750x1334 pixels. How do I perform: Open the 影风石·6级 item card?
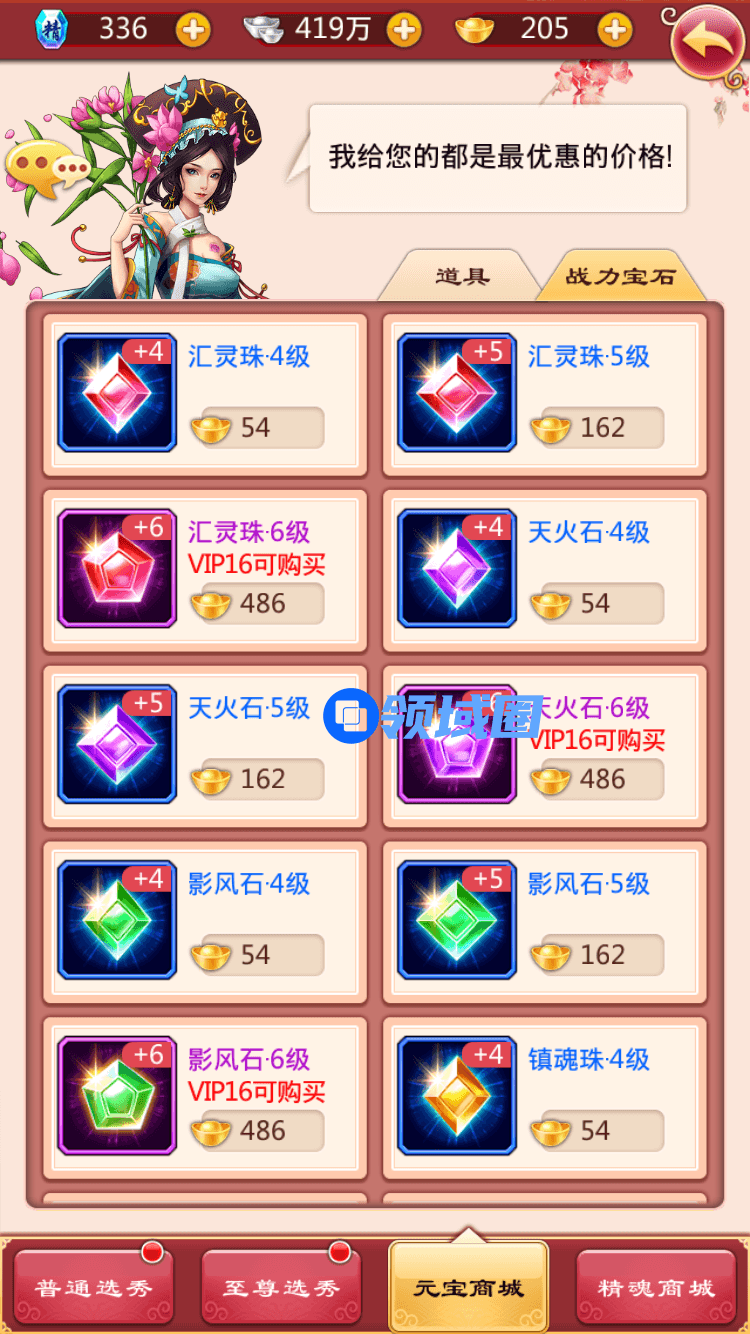click(x=205, y=1097)
